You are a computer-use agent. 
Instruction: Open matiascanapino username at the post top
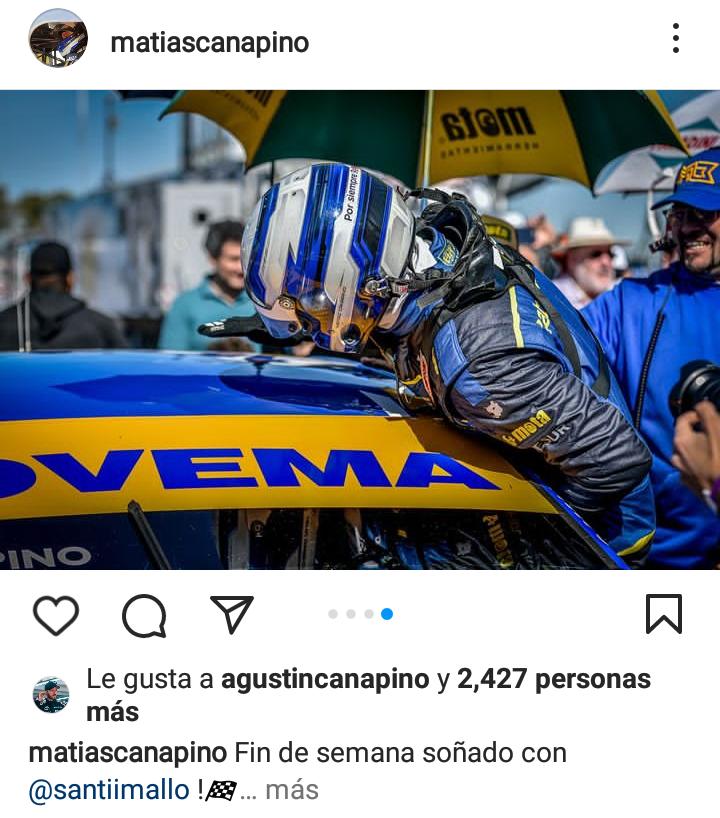pyautogui.click(x=209, y=43)
